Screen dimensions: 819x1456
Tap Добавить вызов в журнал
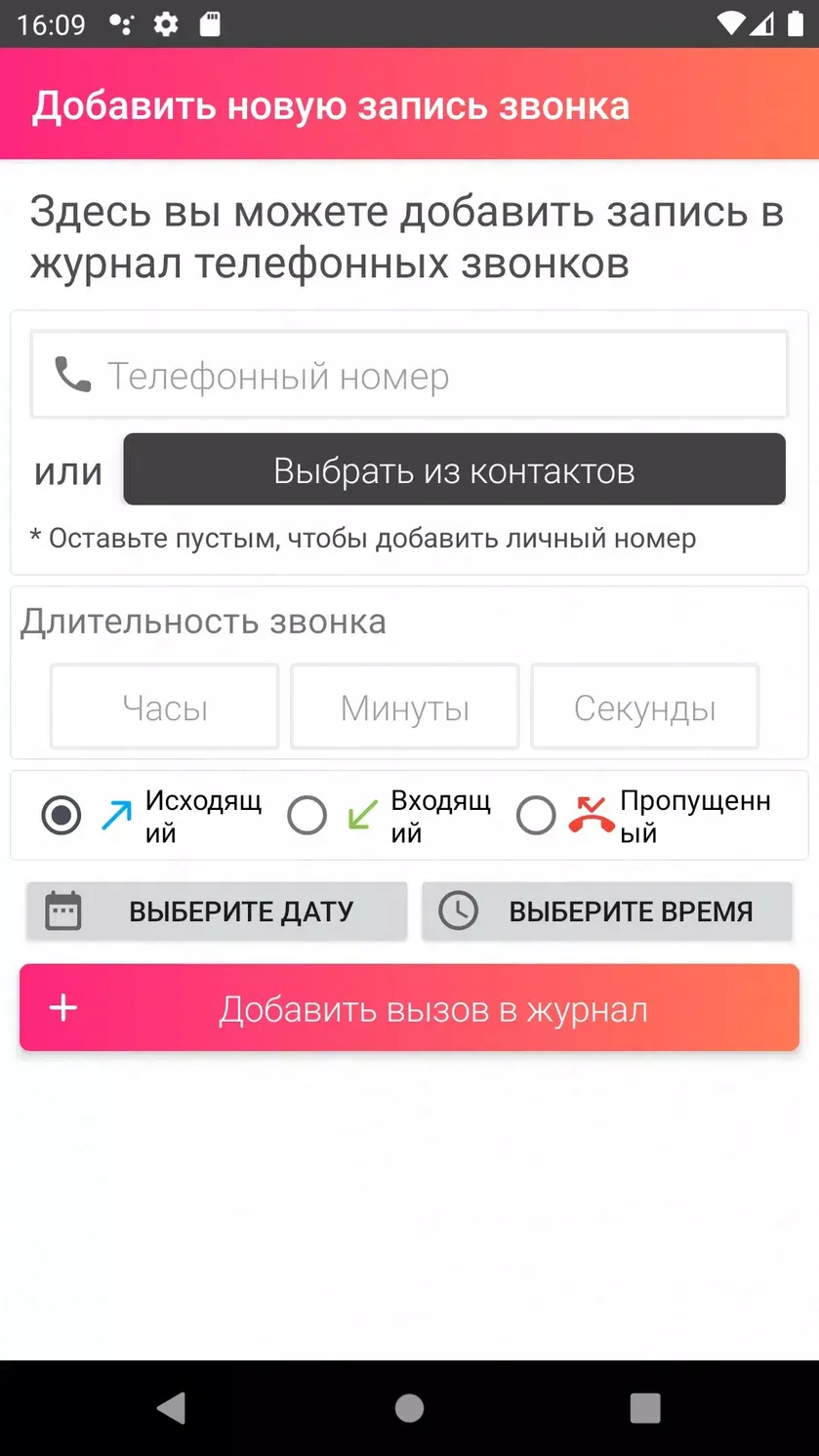[409, 1008]
